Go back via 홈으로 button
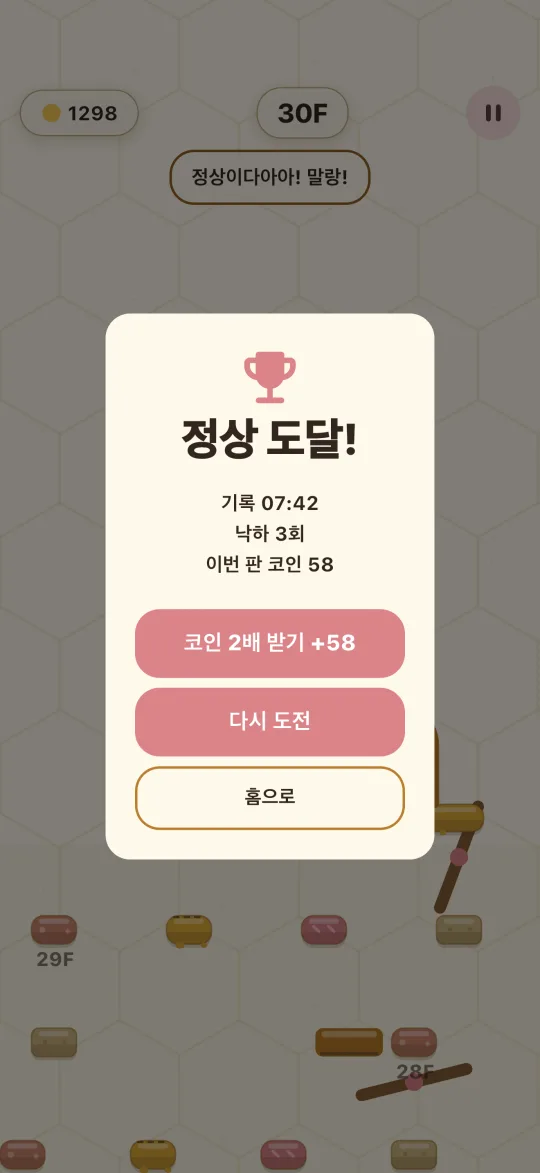 [x=269, y=797]
